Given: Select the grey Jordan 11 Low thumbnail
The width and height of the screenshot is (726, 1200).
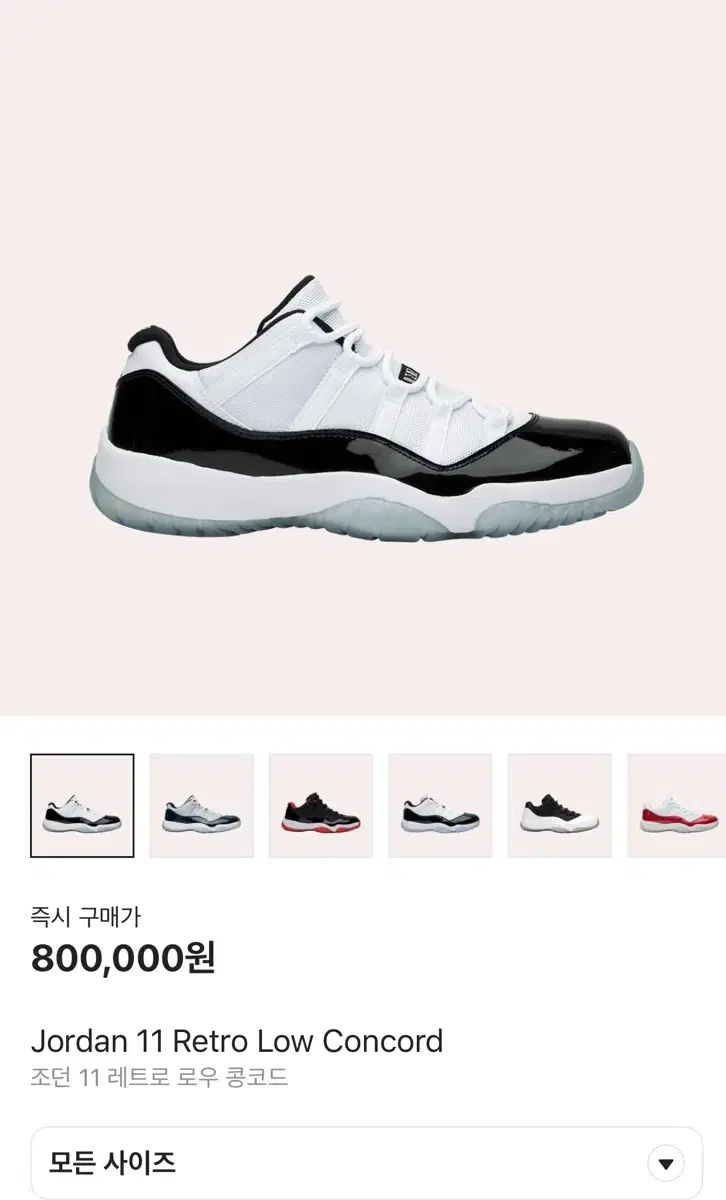Looking at the screenshot, I should 201,804.
